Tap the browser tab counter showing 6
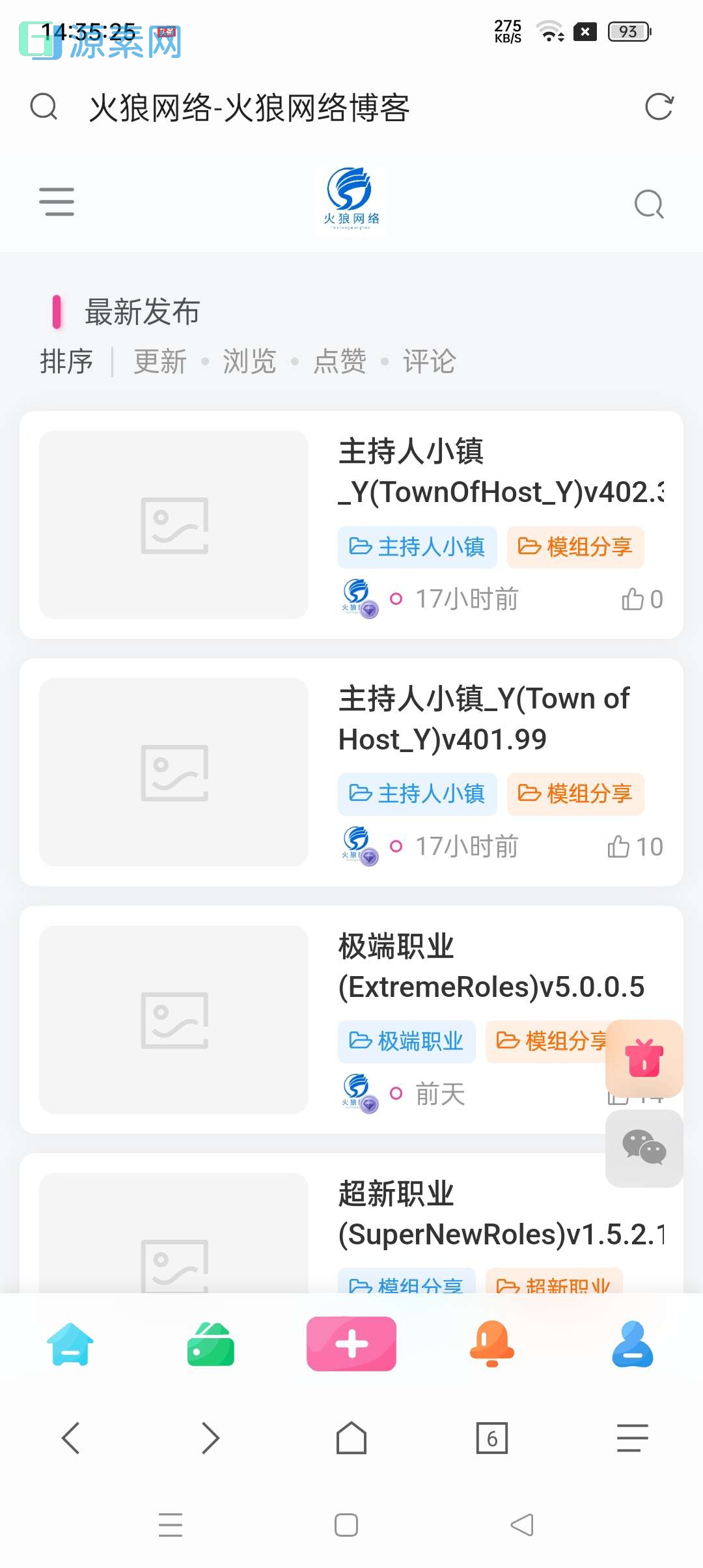This screenshot has width=703, height=1568. click(x=492, y=1438)
